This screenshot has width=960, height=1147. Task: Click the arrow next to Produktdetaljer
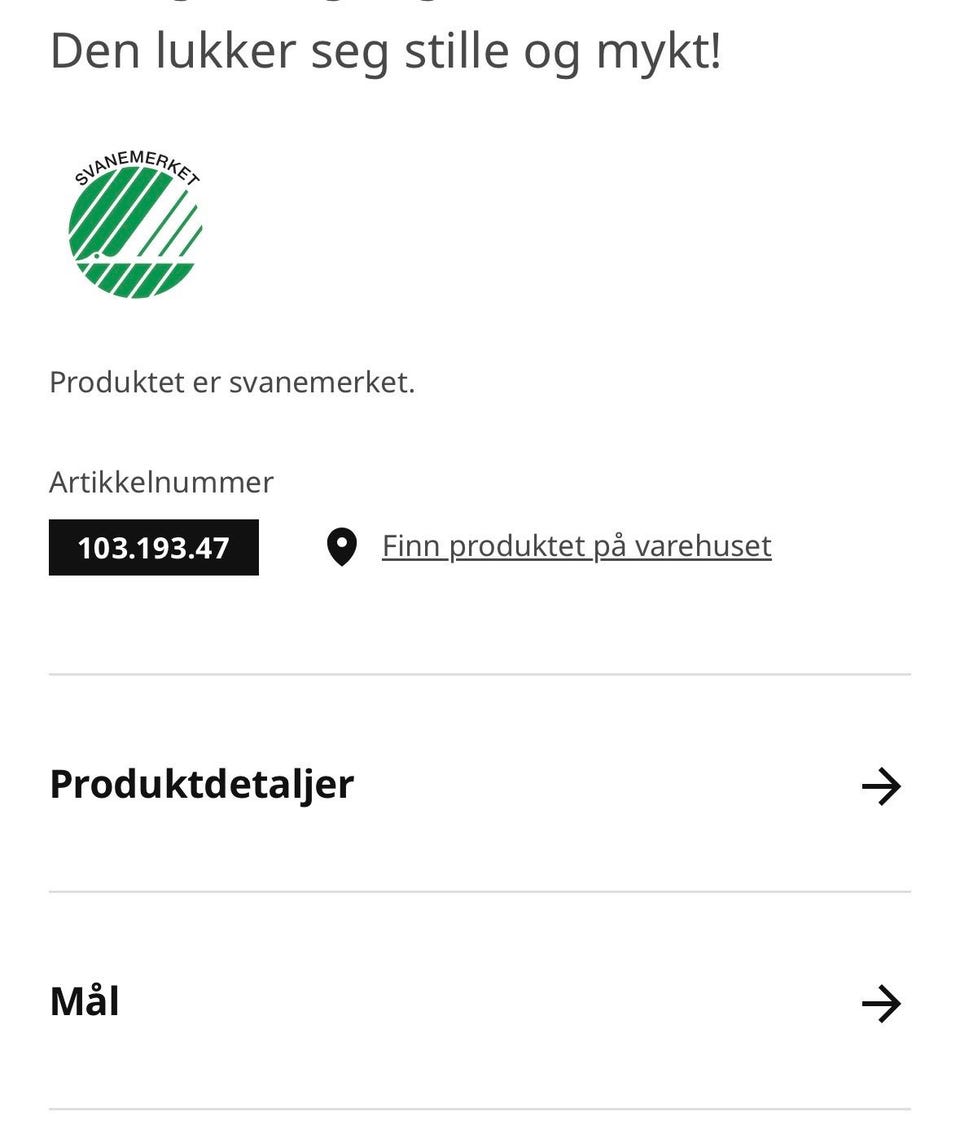point(881,786)
